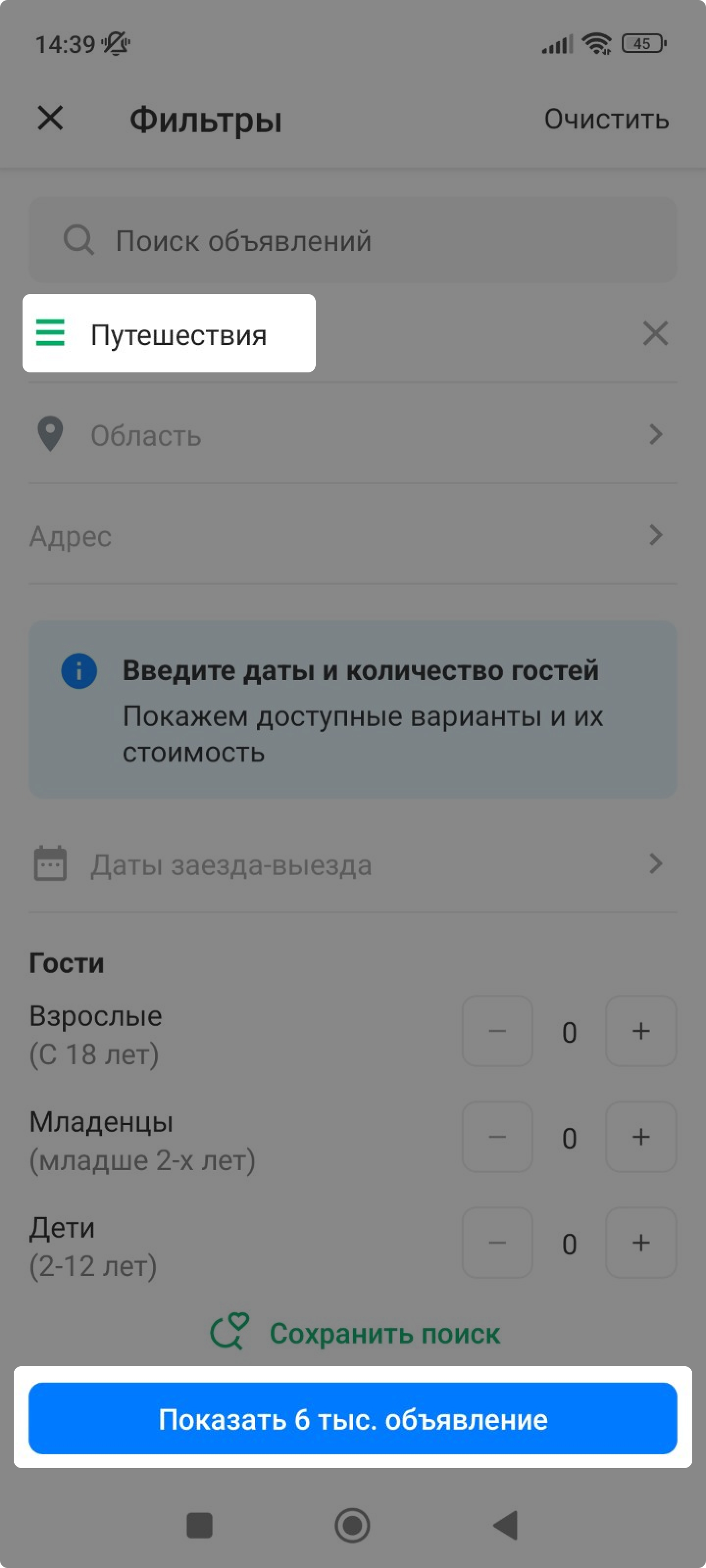
Task: Tap Очистить to reset filters
Action: tap(606, 119)
